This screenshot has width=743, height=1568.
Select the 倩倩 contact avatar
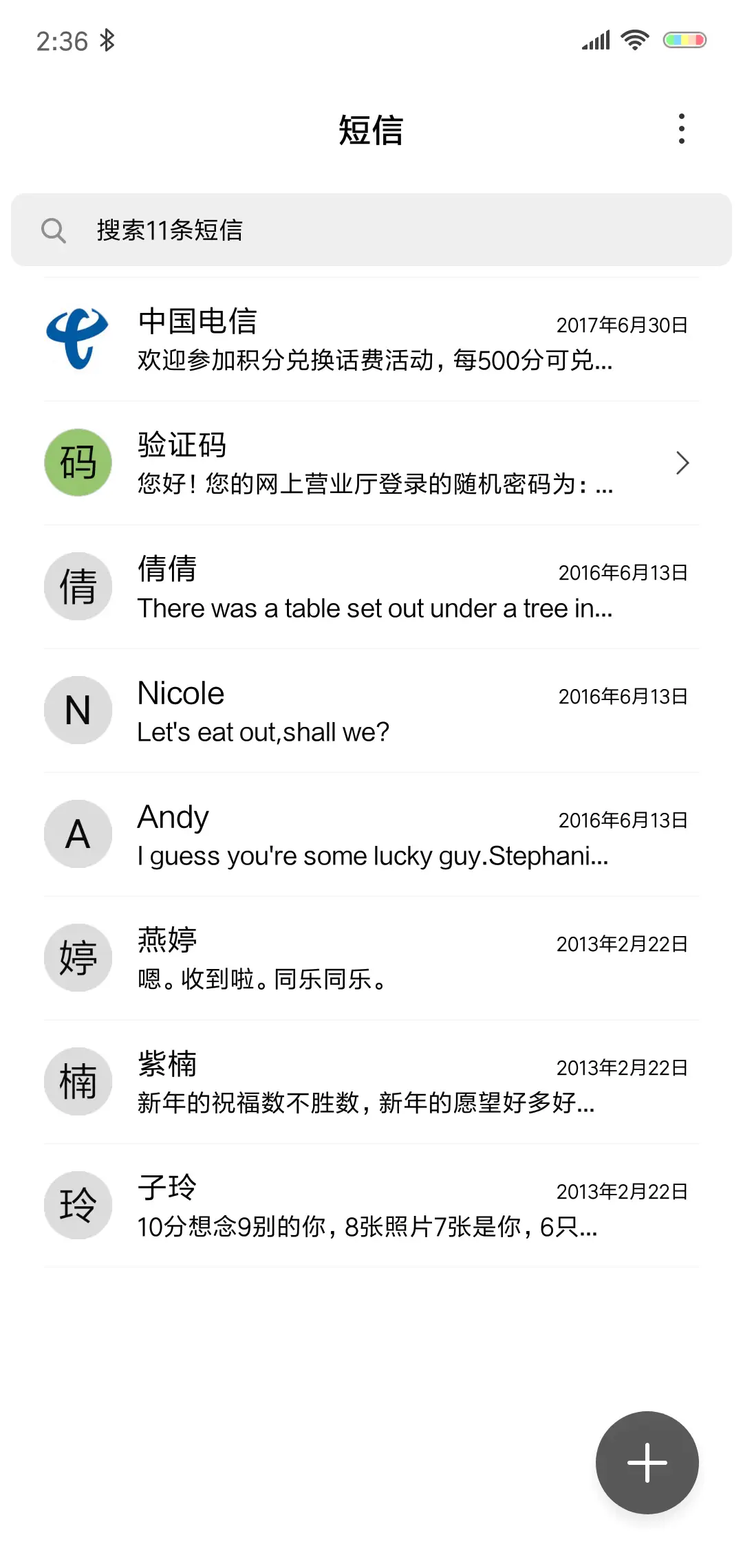point(78,586)
